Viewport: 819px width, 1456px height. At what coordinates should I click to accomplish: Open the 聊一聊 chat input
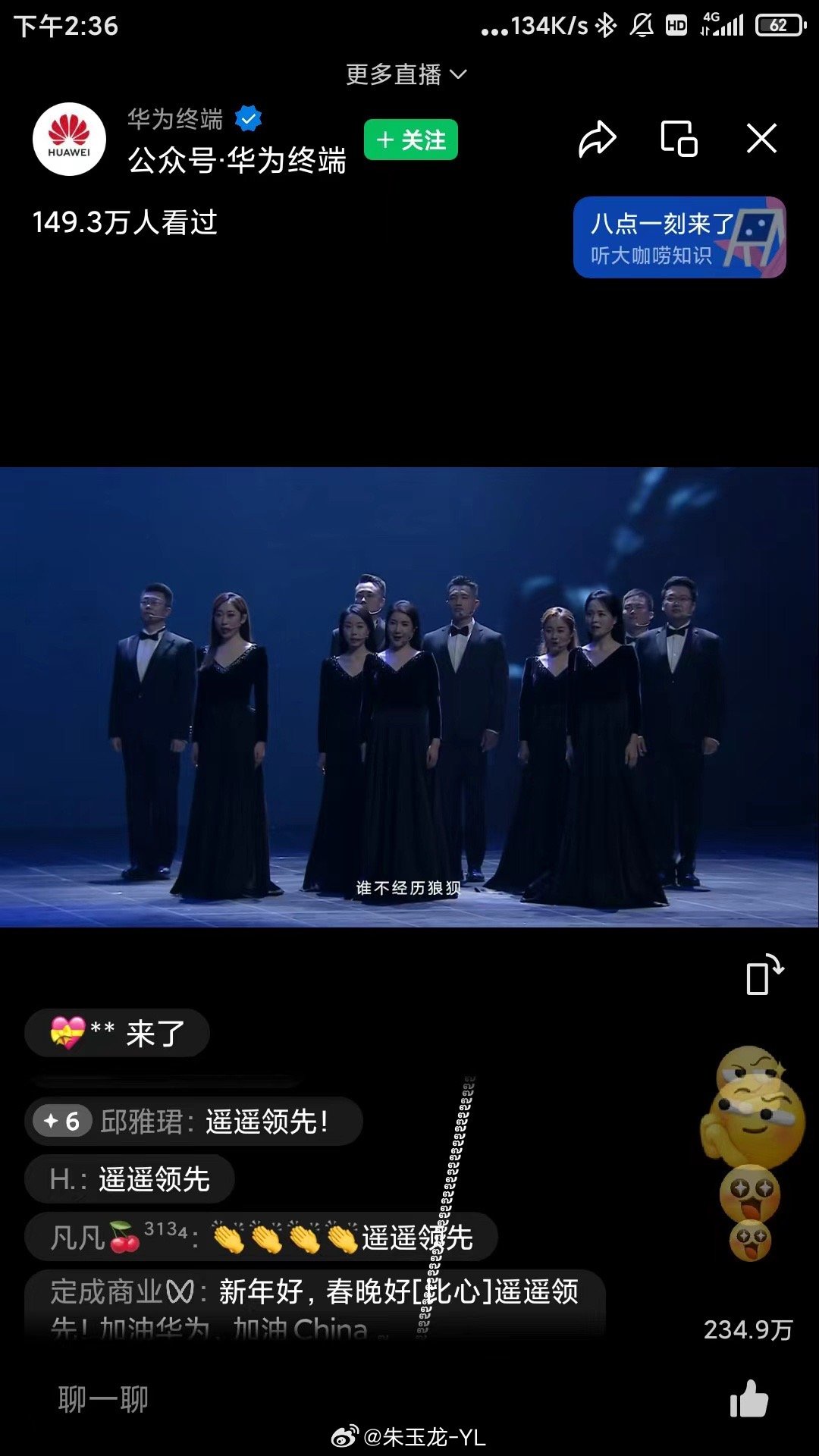103,1399
